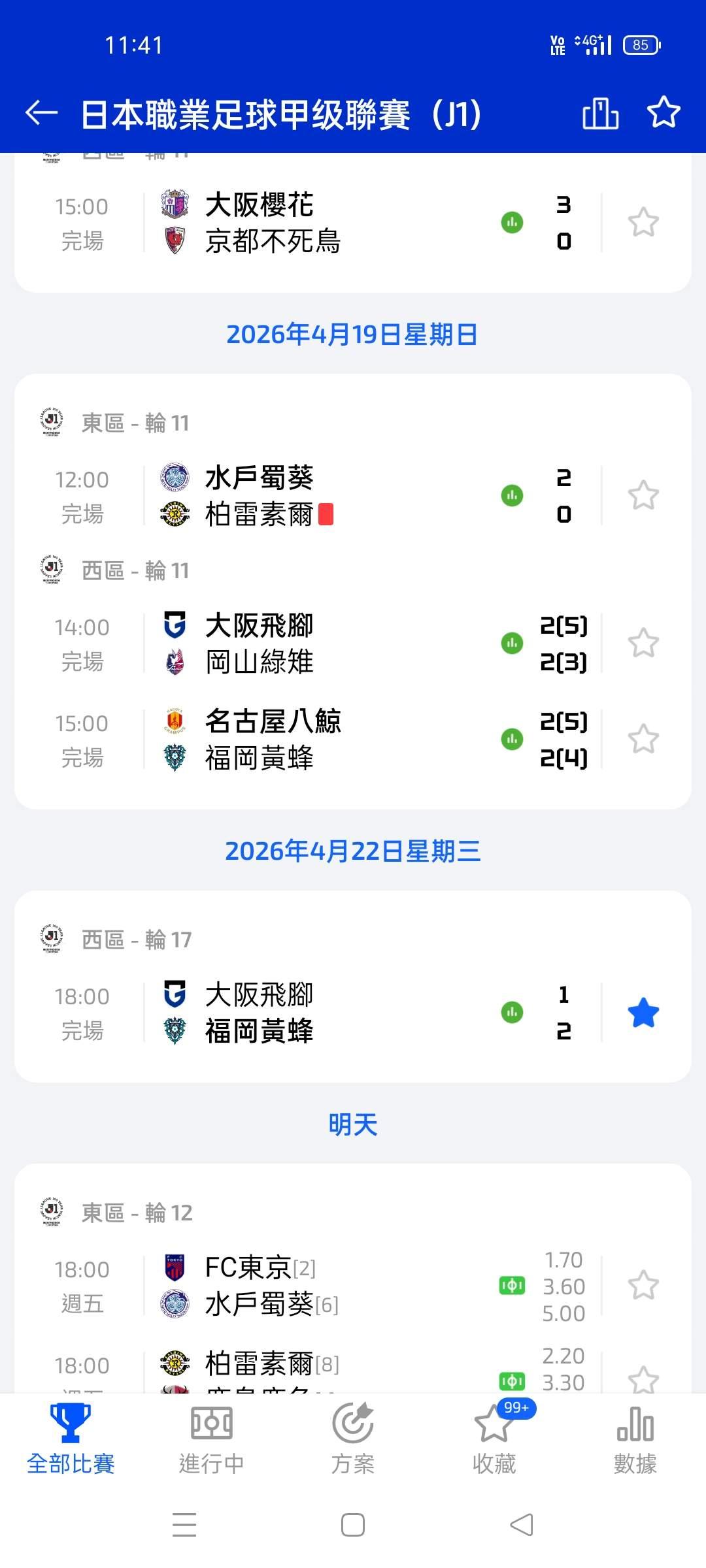
Task: Tap the system home button
Action: click(353, 1526)
